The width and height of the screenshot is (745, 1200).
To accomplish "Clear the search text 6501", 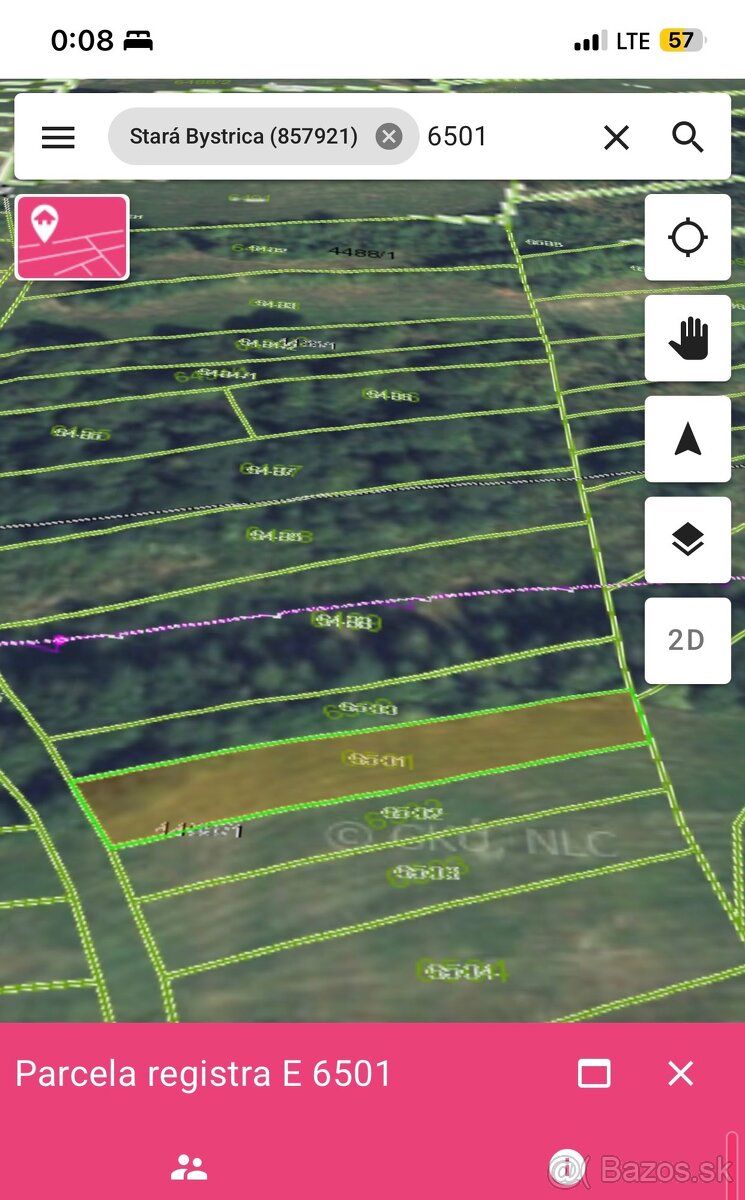I will tap(617, 137).
